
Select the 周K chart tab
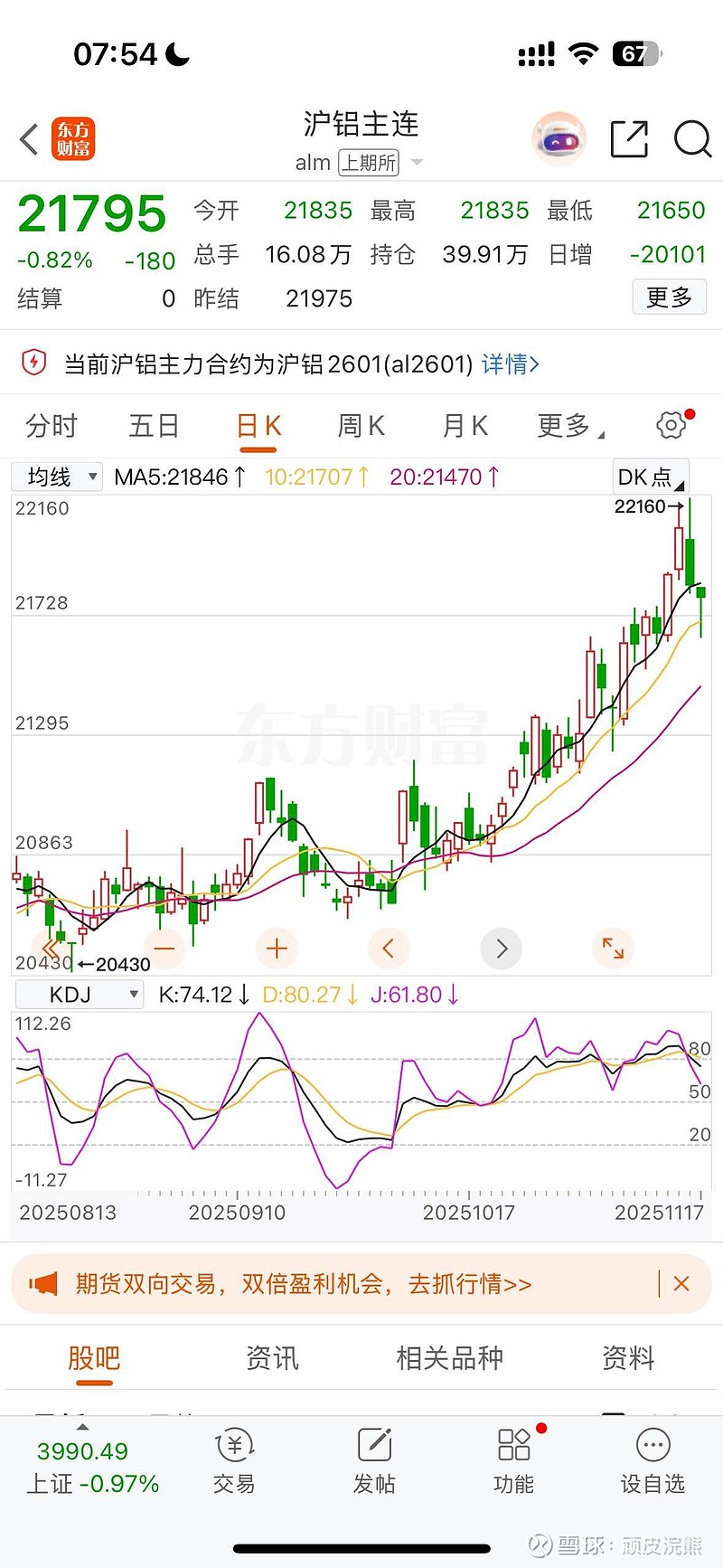[x=361, y=426]
